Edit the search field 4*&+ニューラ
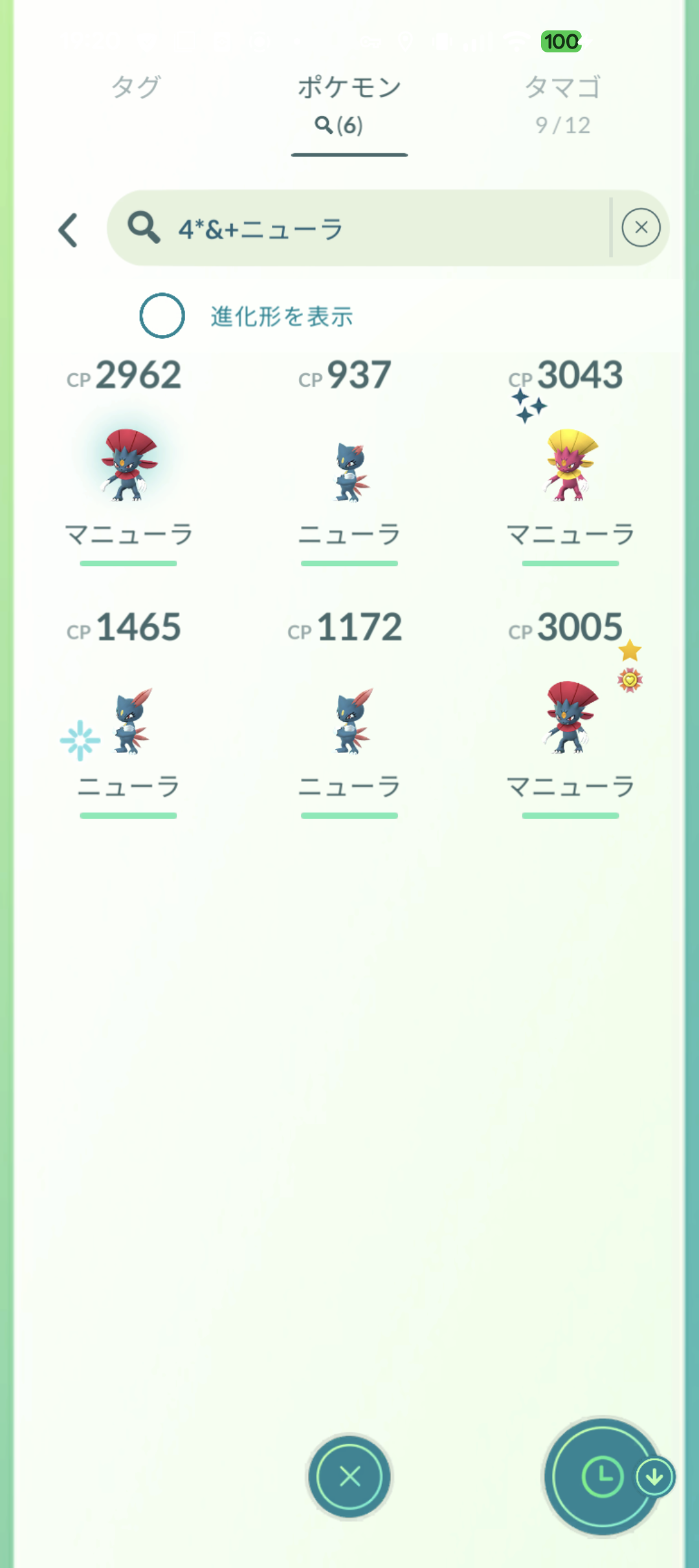 click(x=359, y=228)
